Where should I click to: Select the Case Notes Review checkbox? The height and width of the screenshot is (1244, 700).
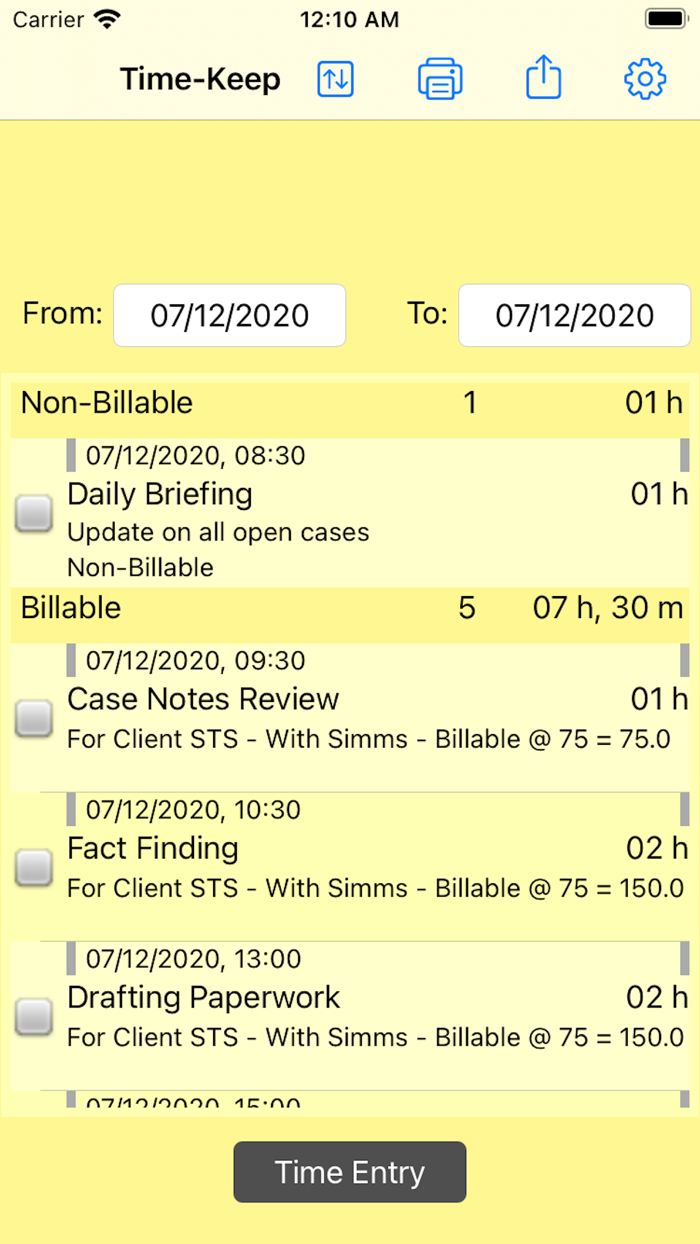point(34,719)
